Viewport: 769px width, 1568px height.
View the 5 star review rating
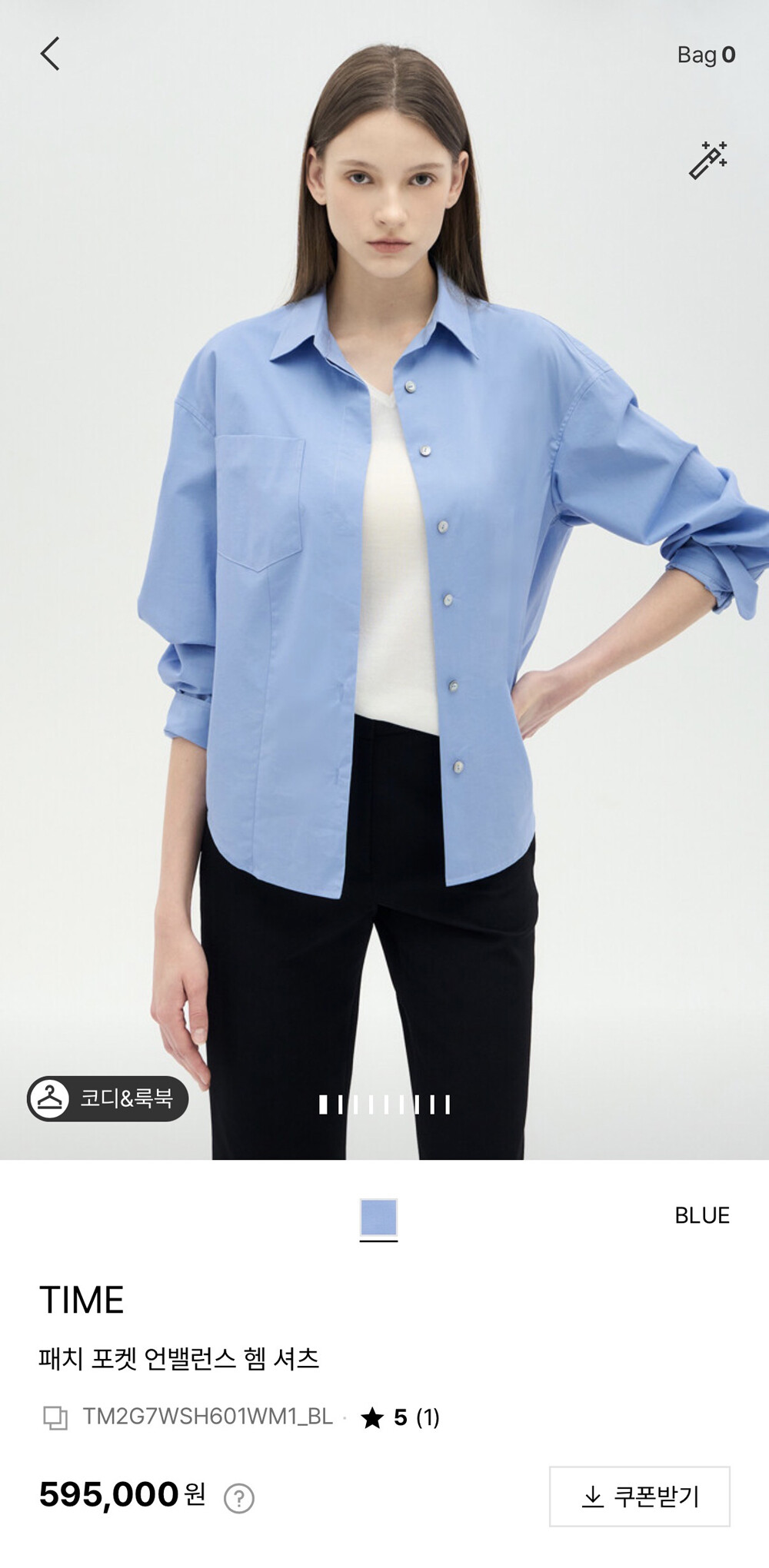tap(400, 1417)
